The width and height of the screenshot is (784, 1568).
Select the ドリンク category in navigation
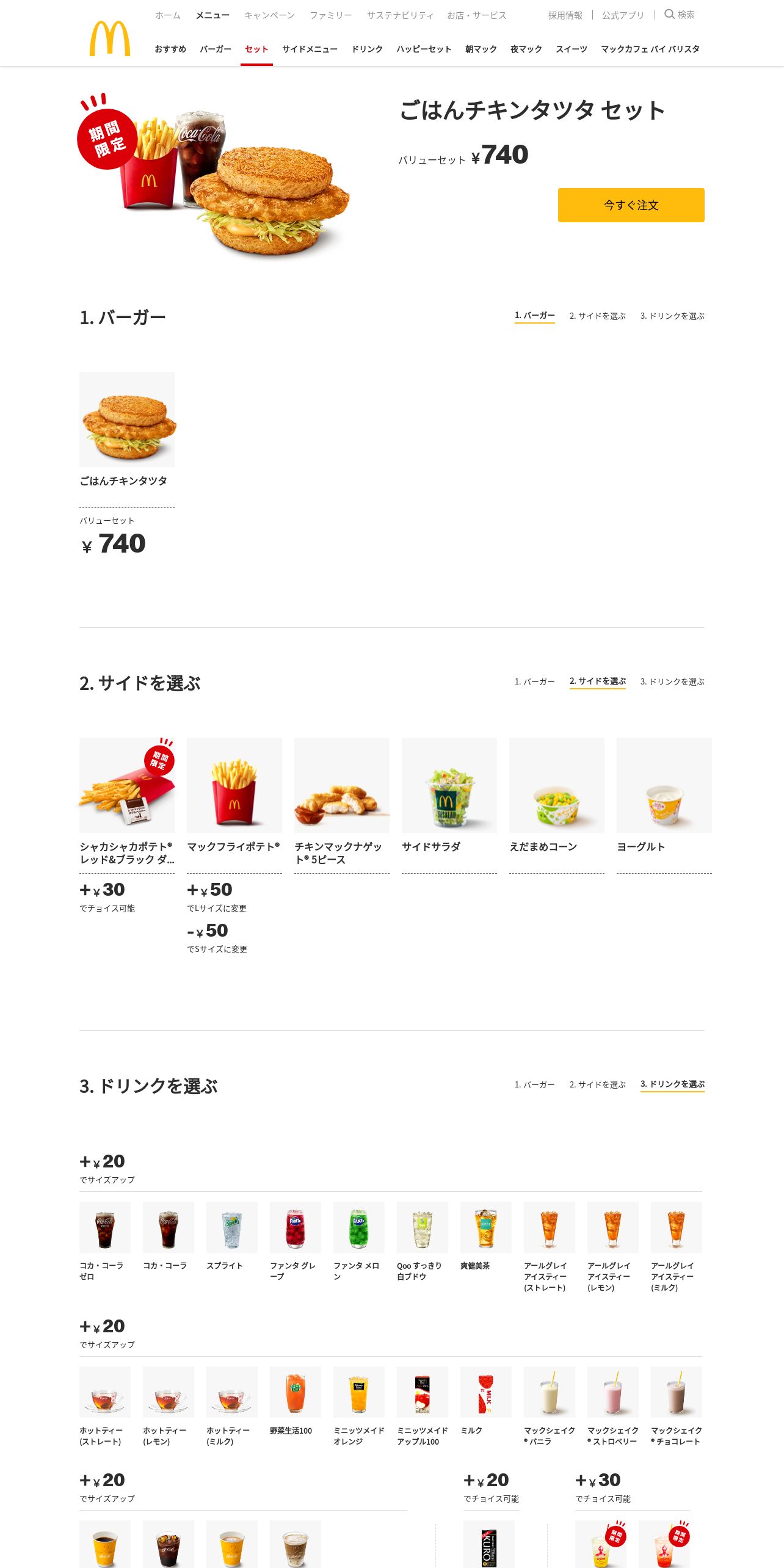point(367,49)
